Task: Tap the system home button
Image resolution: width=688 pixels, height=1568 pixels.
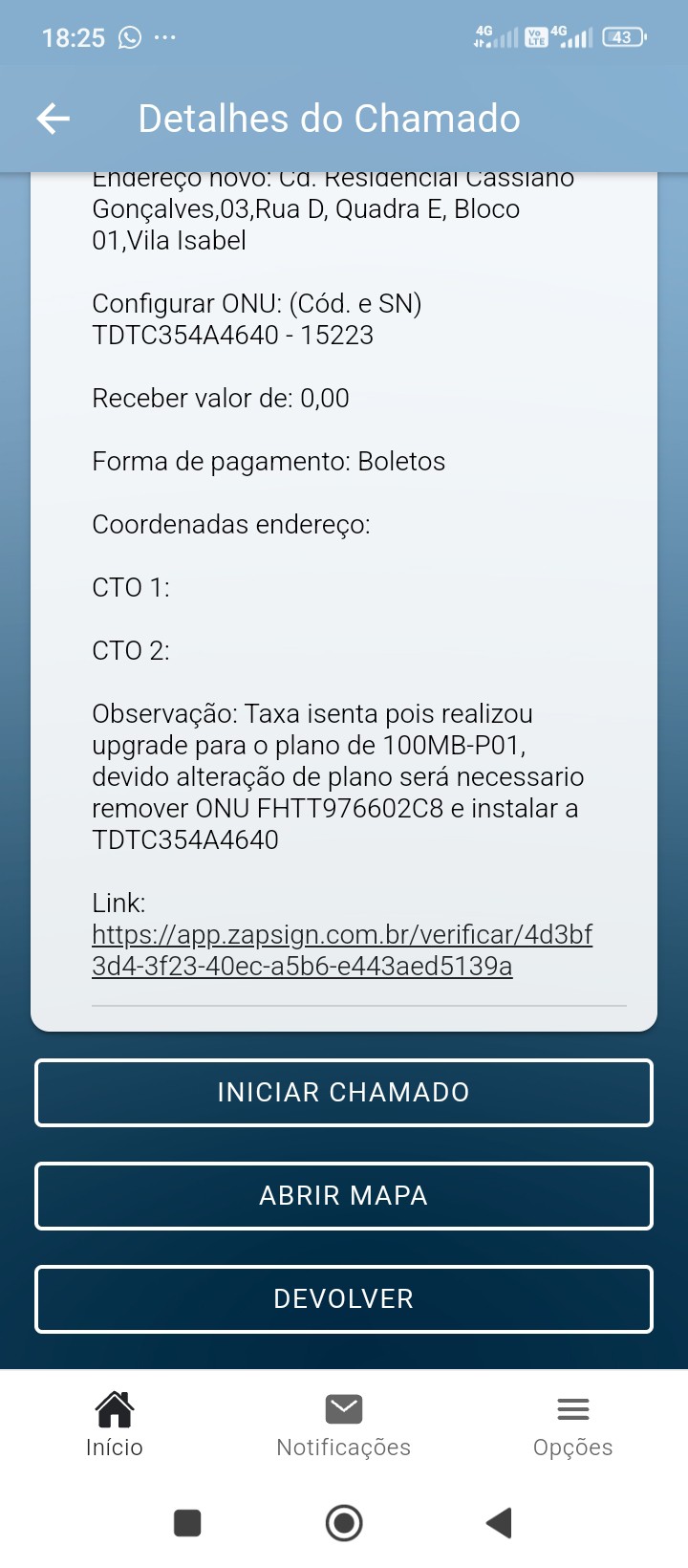Action: pos(344,1523)
